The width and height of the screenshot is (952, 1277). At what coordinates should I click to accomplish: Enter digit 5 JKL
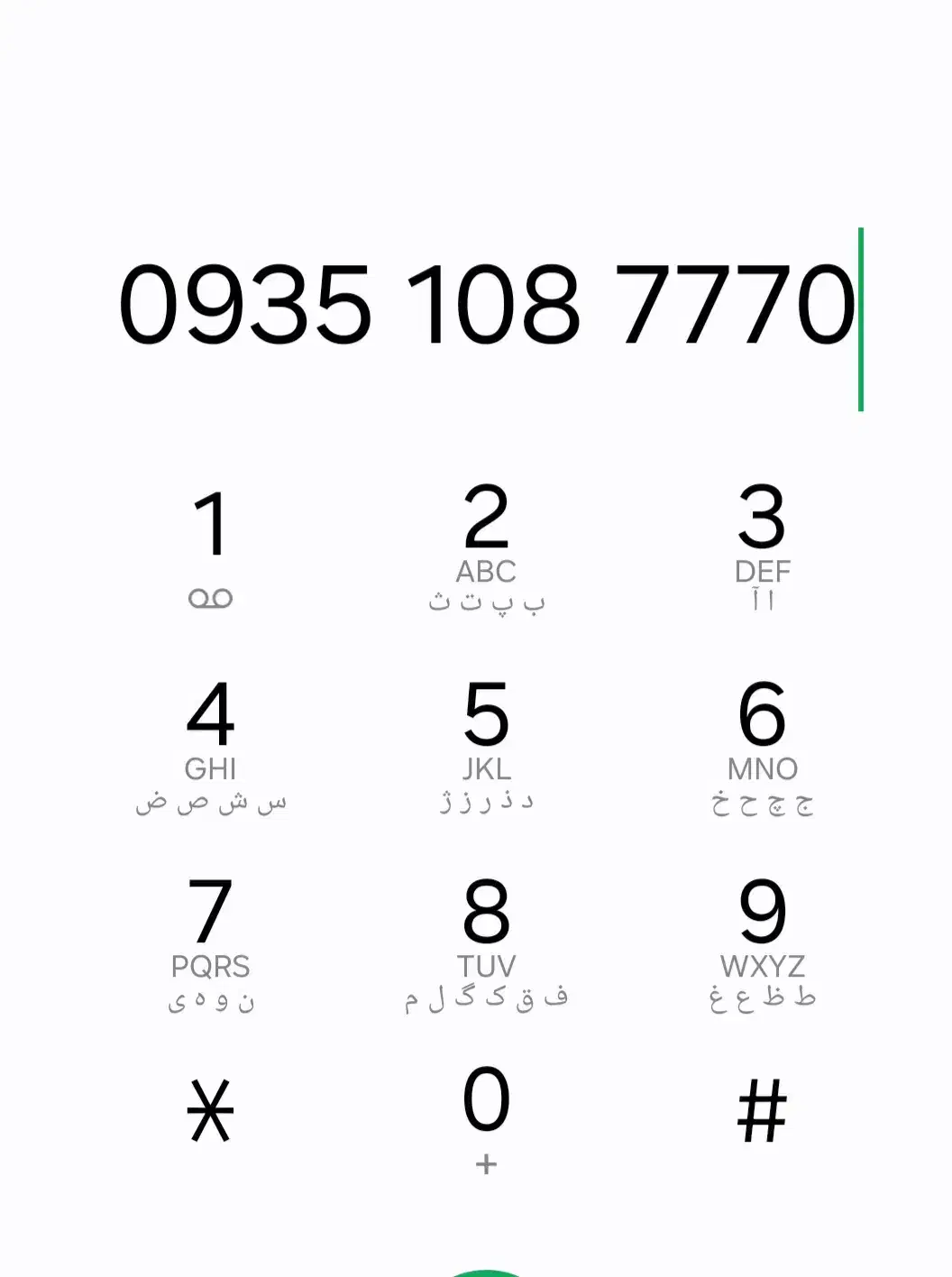coord(486,744)
